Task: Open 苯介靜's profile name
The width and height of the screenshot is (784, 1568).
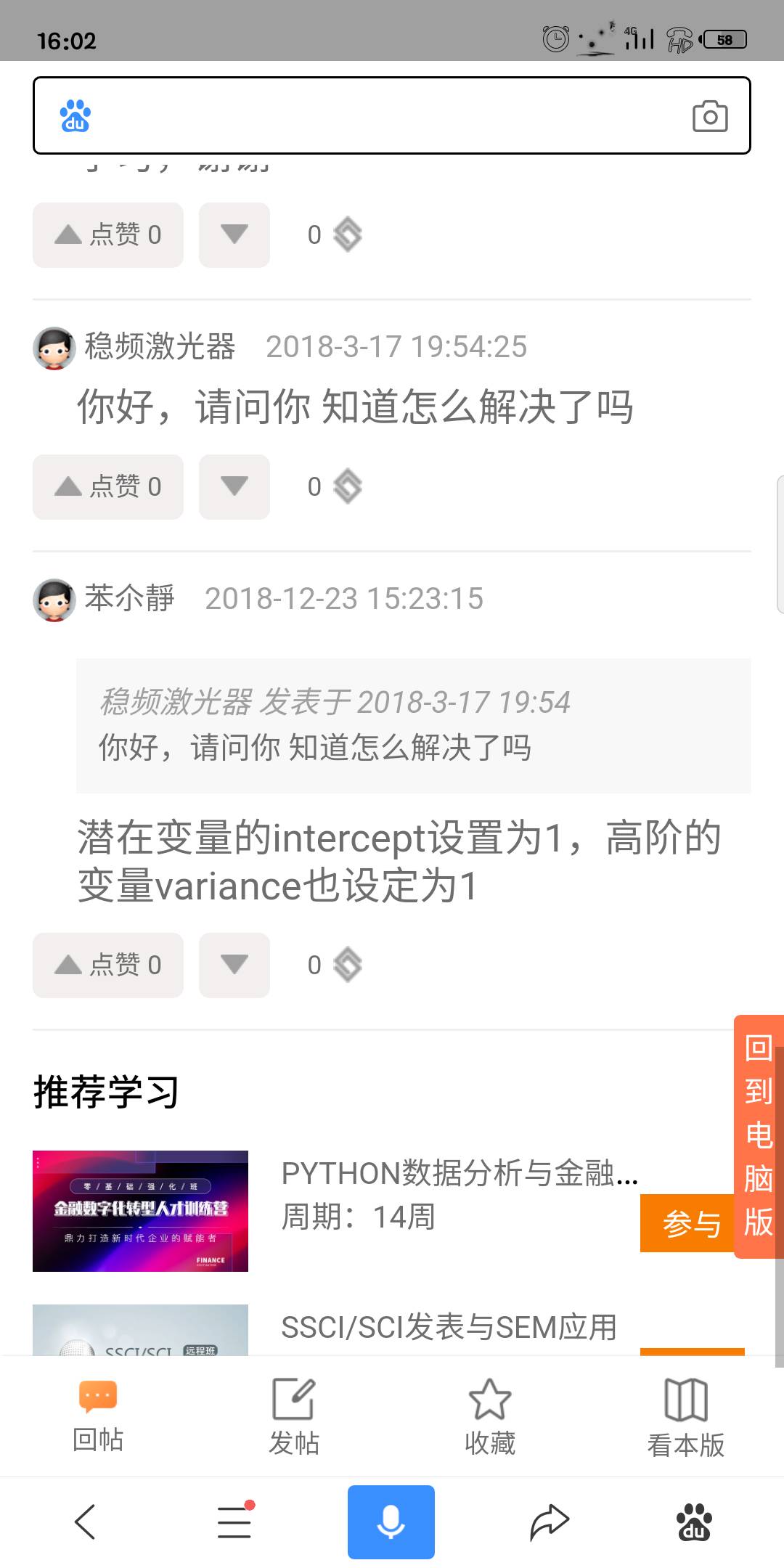Action: pyautogui.click(x=129, y=598)
